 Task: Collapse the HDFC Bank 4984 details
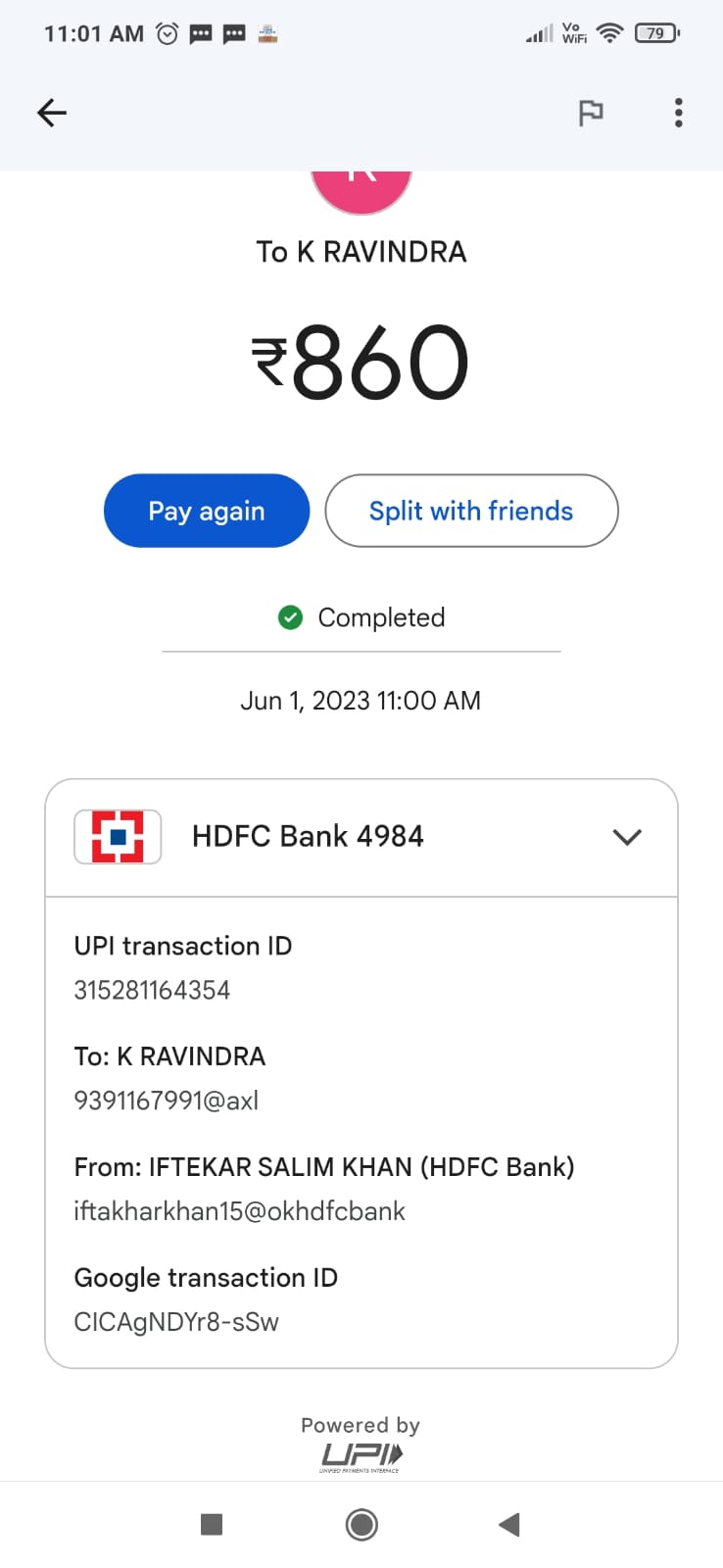[x=626, y=837]
